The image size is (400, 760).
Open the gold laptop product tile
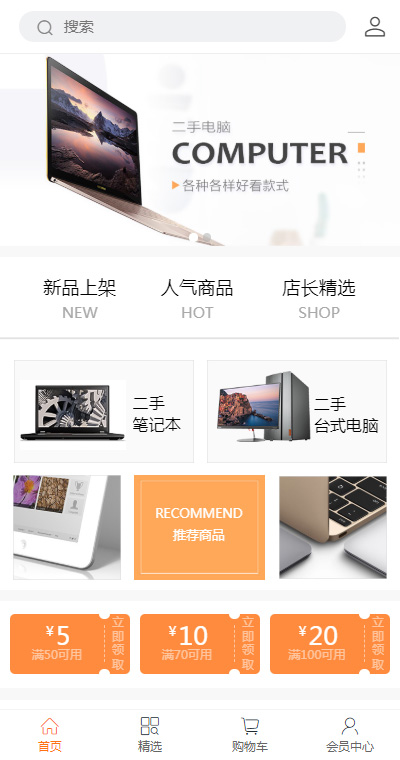click(x=333, y=527)
